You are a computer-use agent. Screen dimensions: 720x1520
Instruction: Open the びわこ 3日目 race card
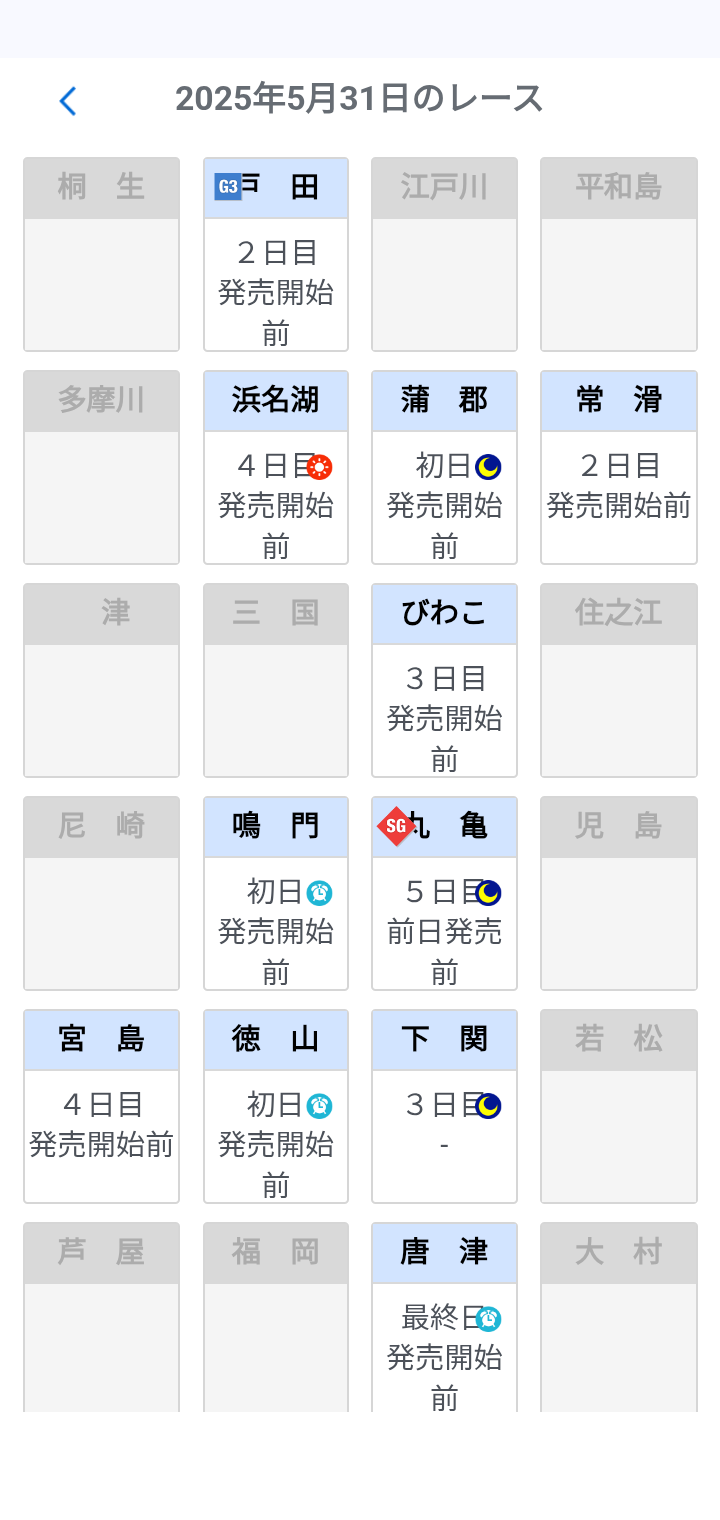[444, 681]
